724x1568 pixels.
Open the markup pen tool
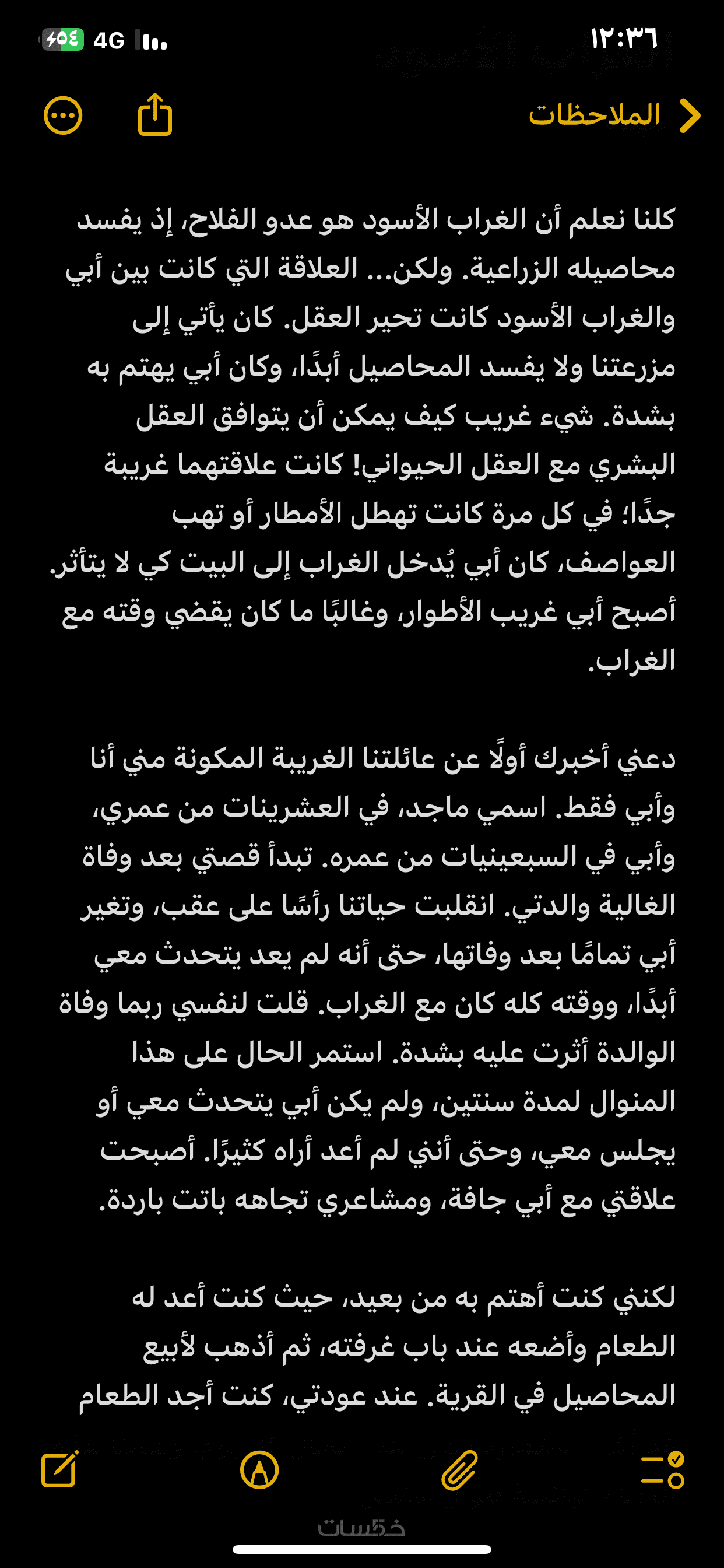coord(260,1471)
